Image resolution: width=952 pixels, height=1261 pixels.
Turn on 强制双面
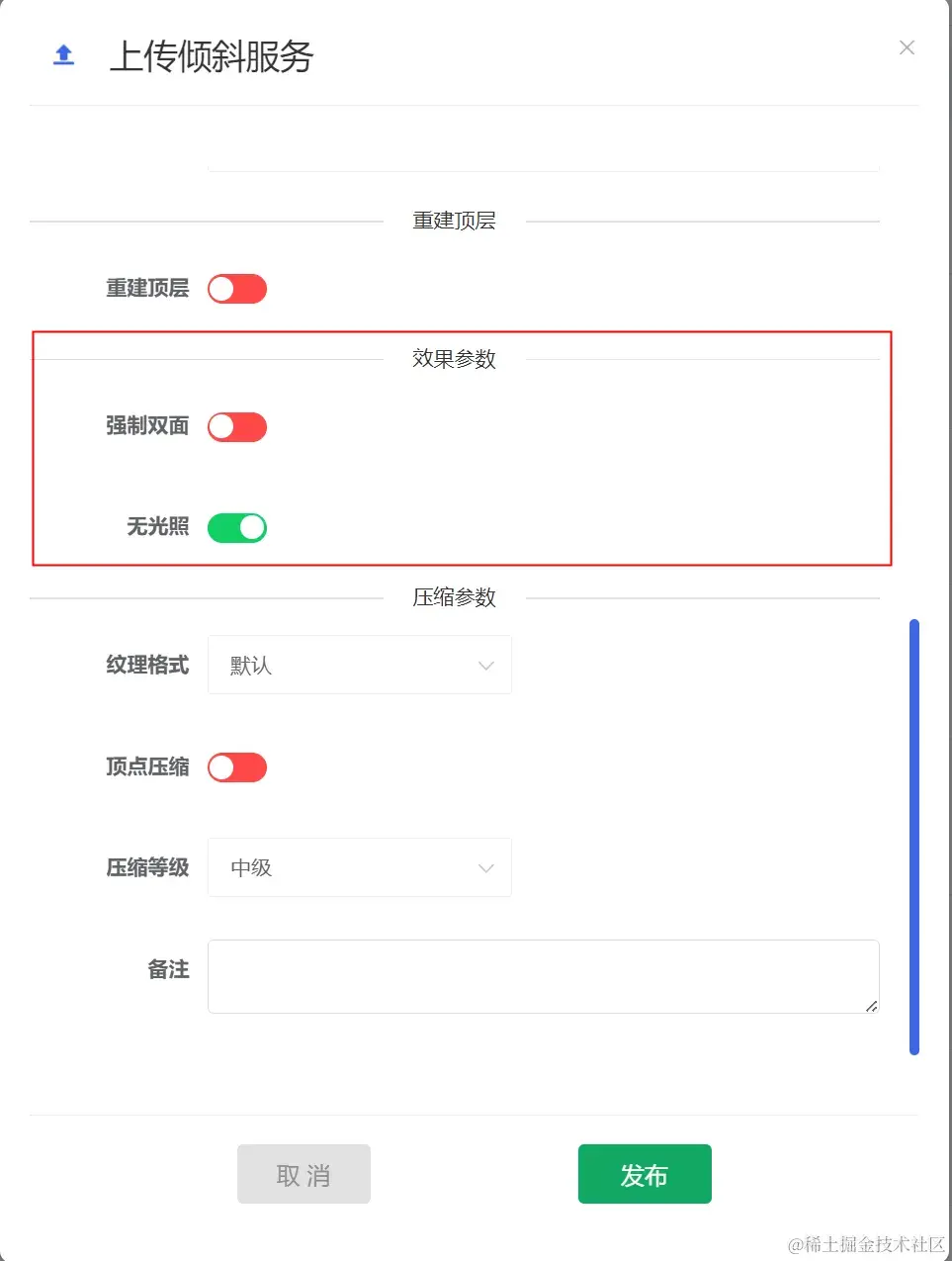click(237, 427)
